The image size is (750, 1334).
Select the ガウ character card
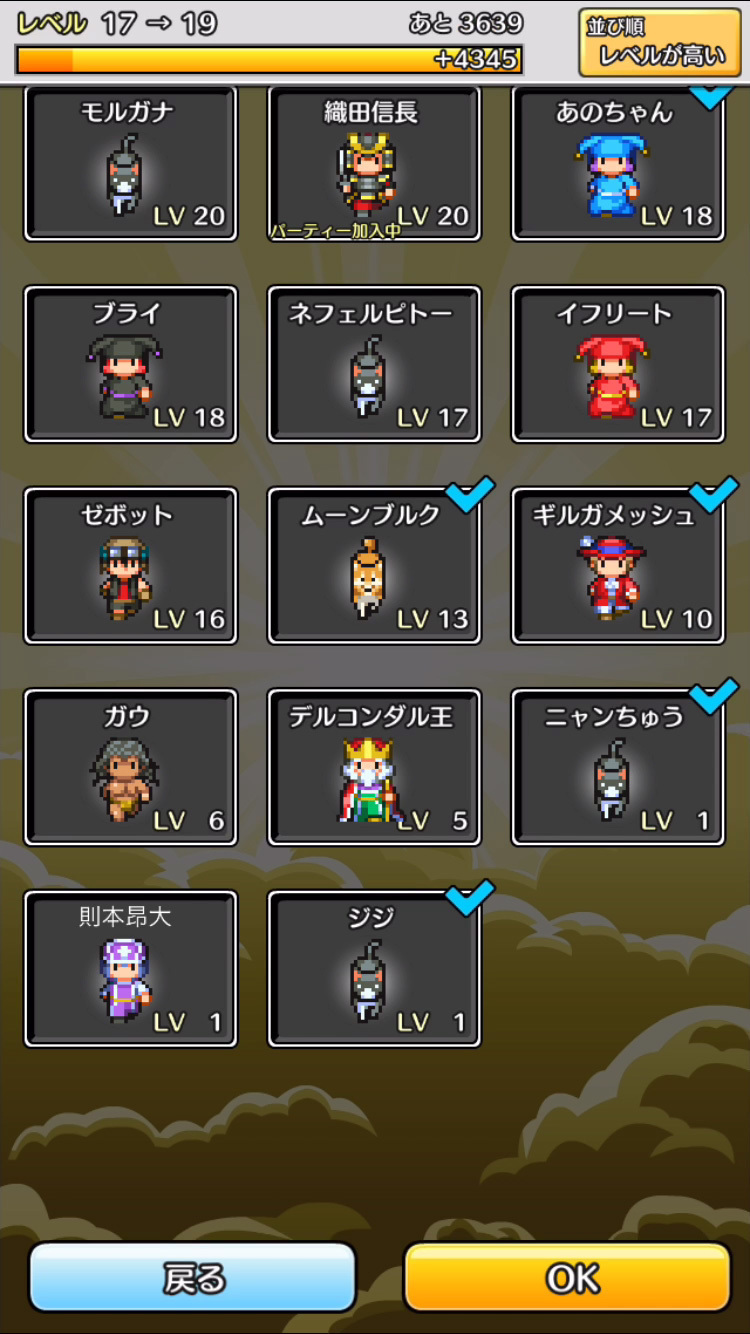click(131, 767)
